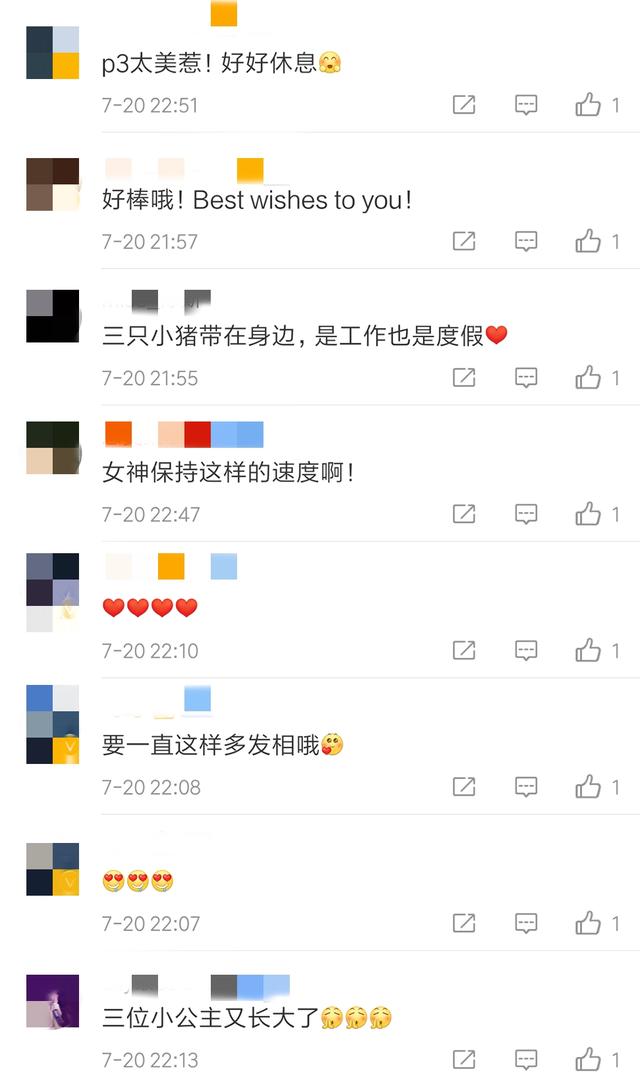Viewport: 640px width, 1073px height.
Task: Open avatar of the '三只小猪带在身边' commenter
Action: [52, 316]
